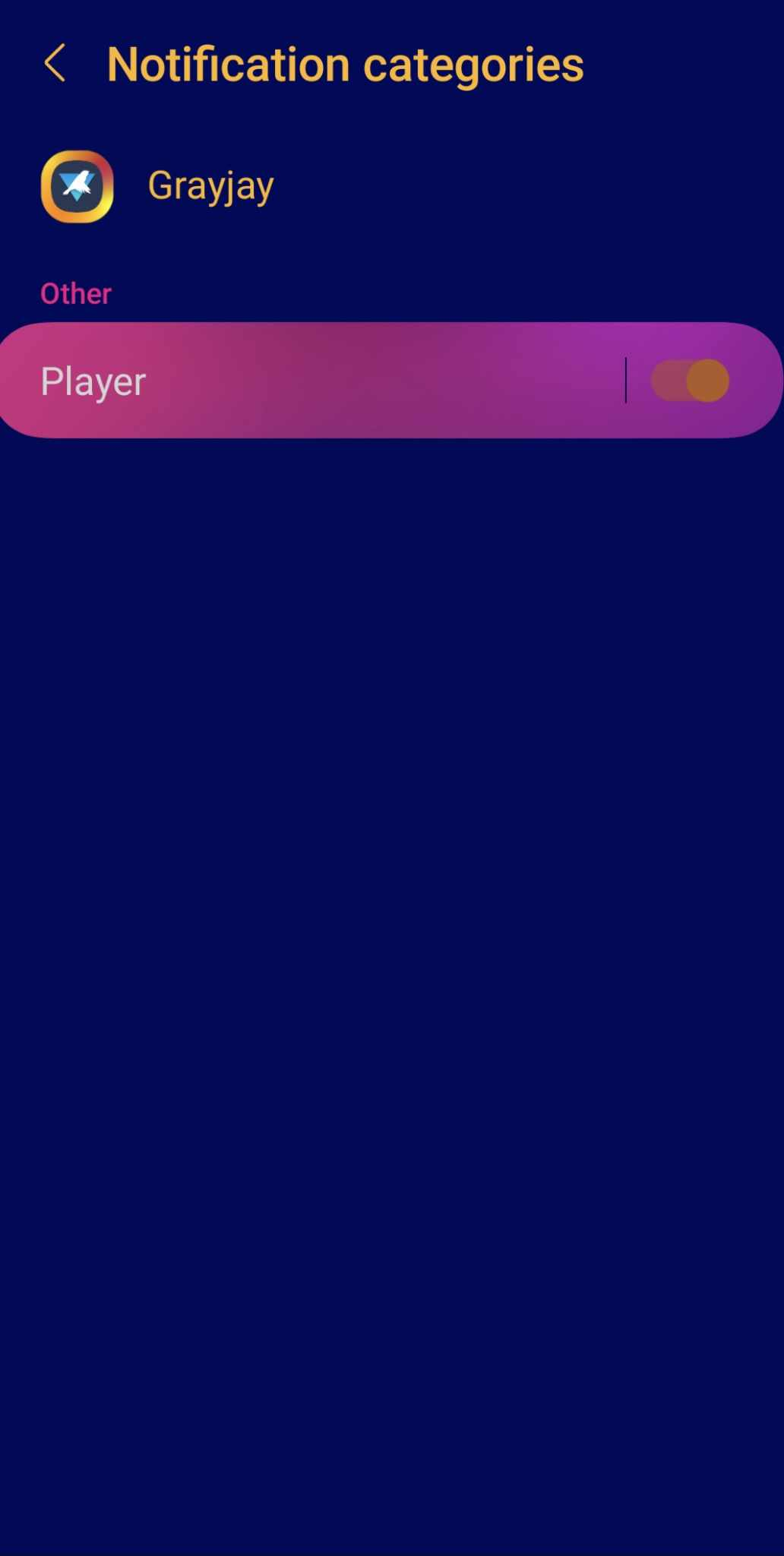Turn off the Player notifications switch
This screenshot has width=784, height=1556.
click(x=690, y=381)
